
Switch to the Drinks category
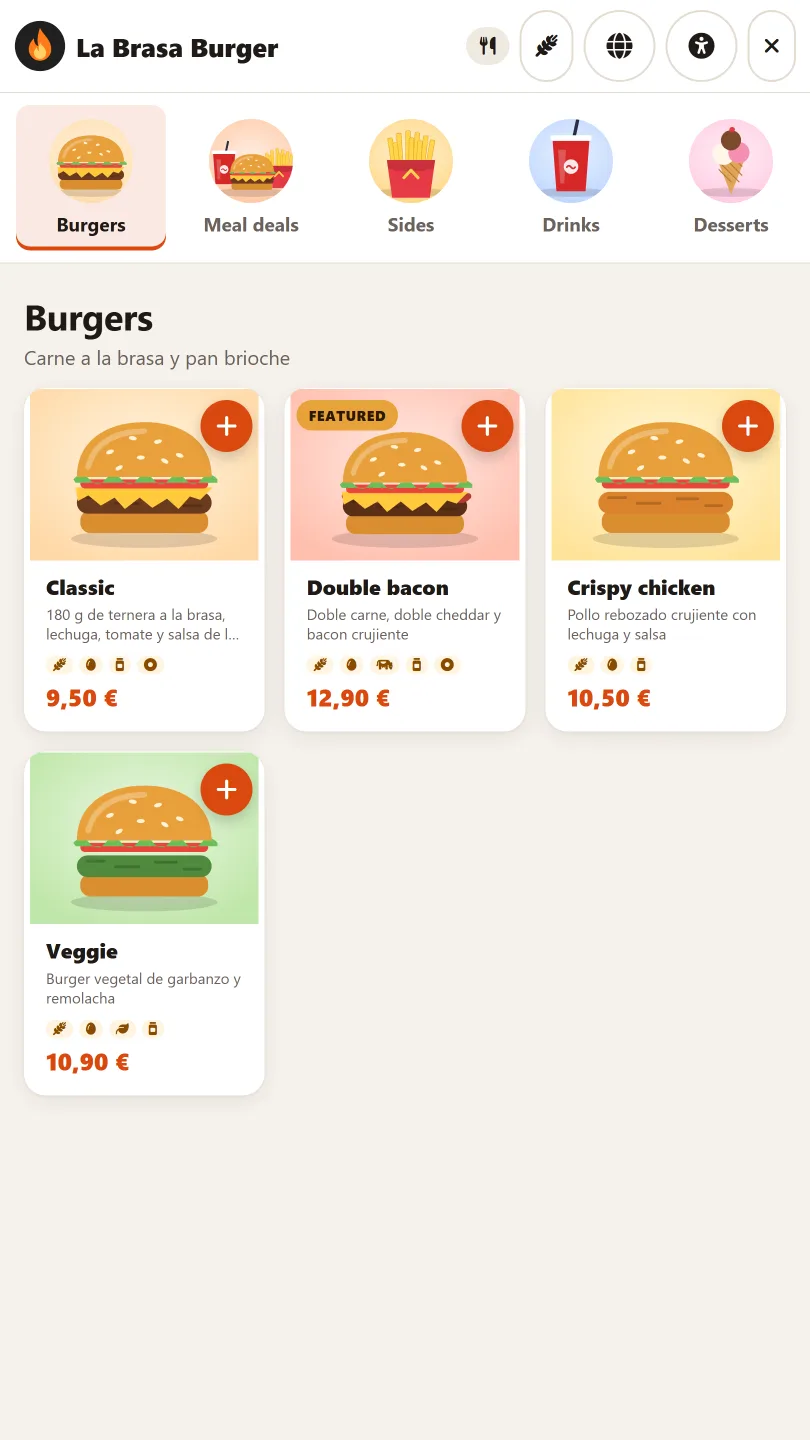(x=571, y=177)
